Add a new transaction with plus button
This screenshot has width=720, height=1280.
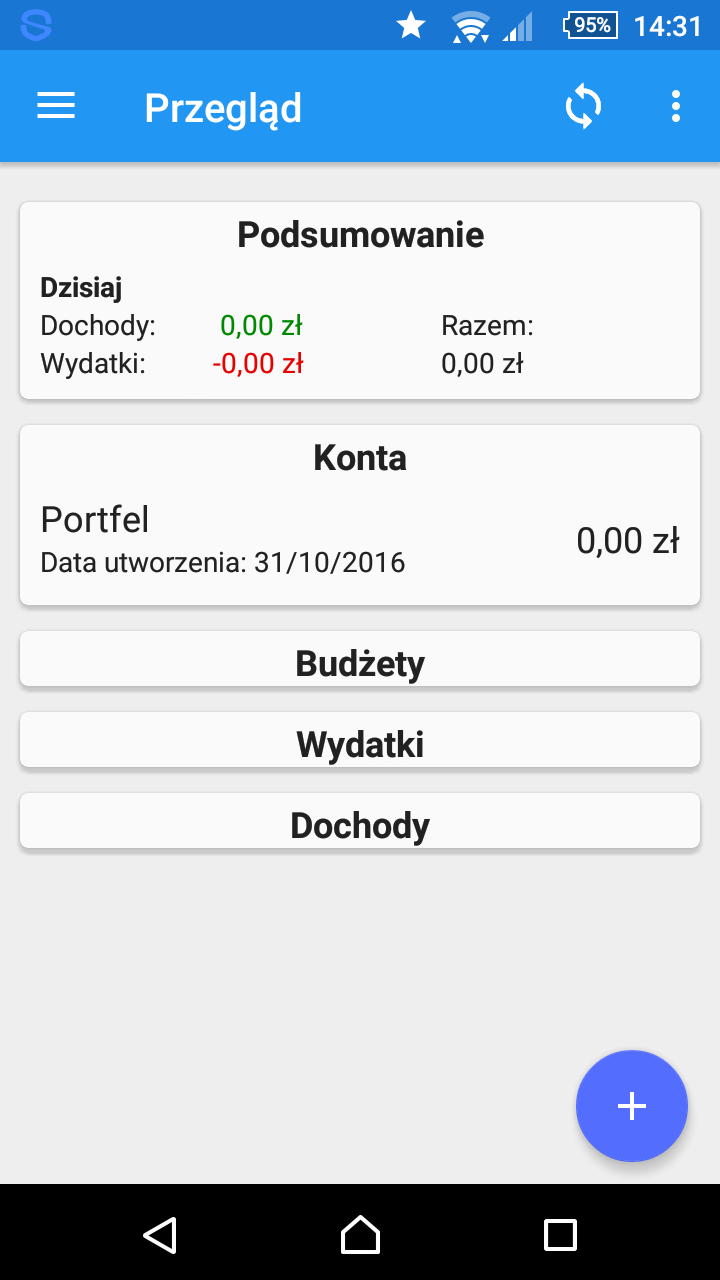(632, 1106)
